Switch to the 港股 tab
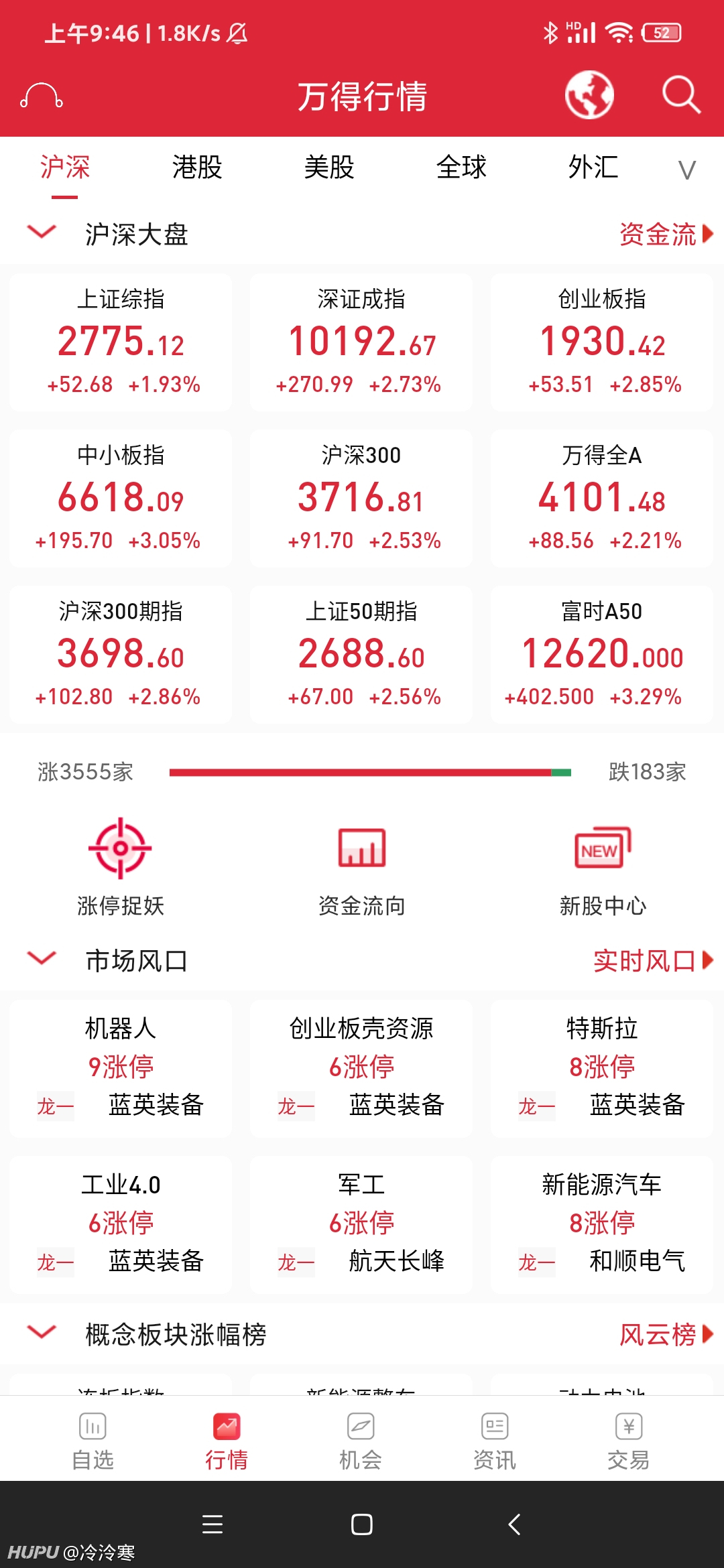The width and height of the screenshot is (724, 1568). tap(197, 168)
